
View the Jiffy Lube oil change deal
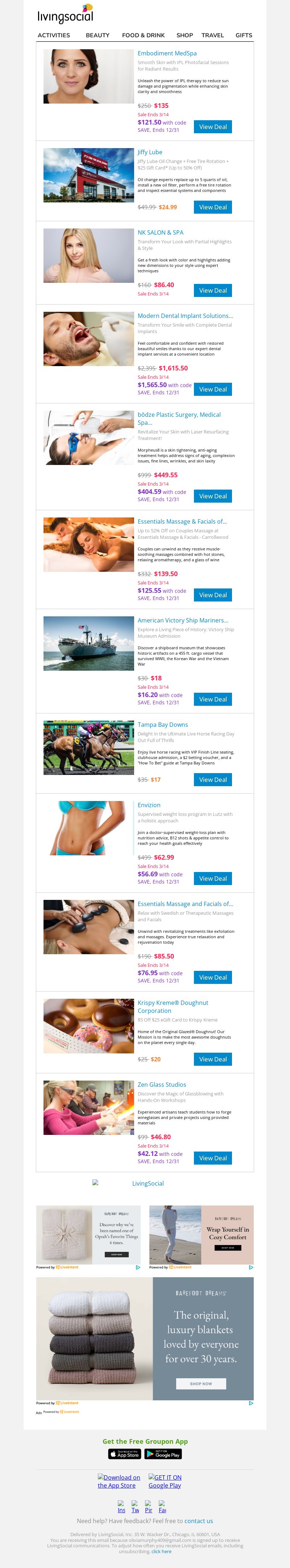click(x=213, y=207)
